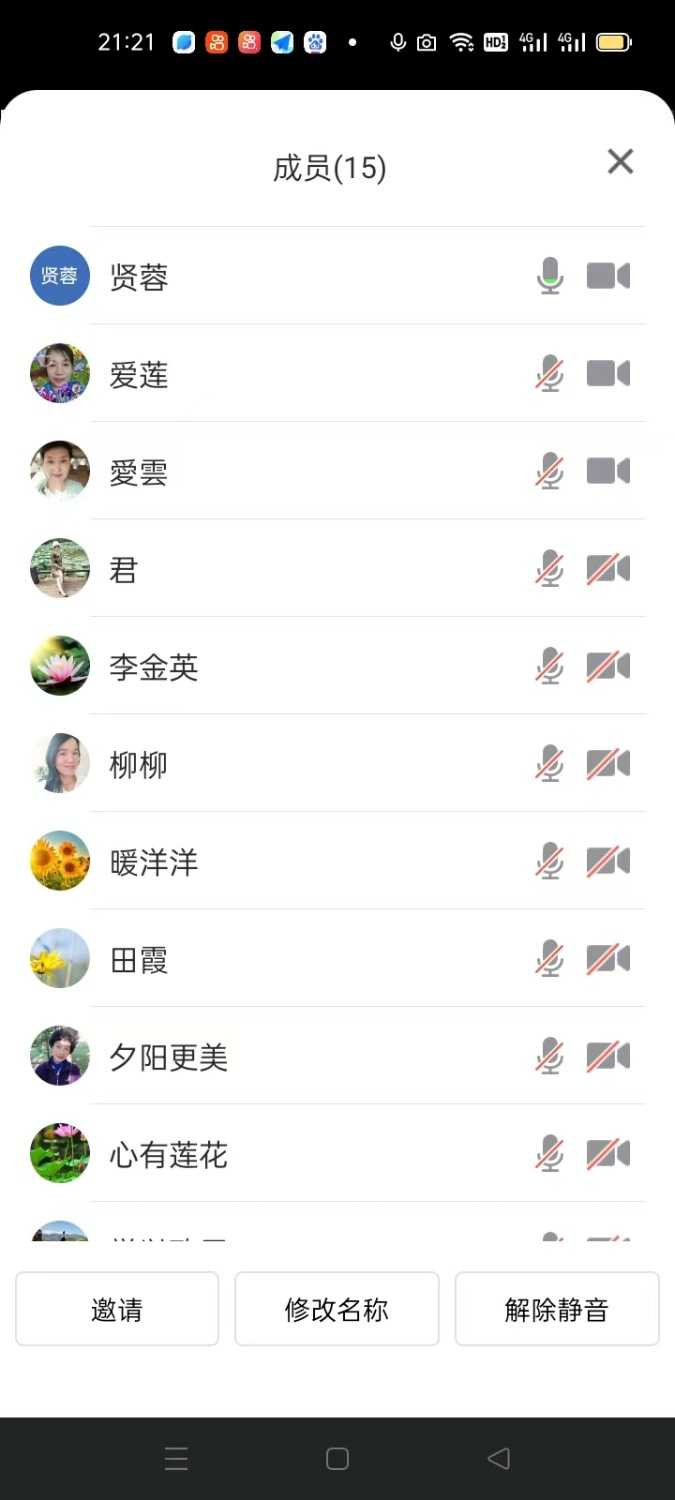Tap 解除静音 to unmute

[557, 1309]
